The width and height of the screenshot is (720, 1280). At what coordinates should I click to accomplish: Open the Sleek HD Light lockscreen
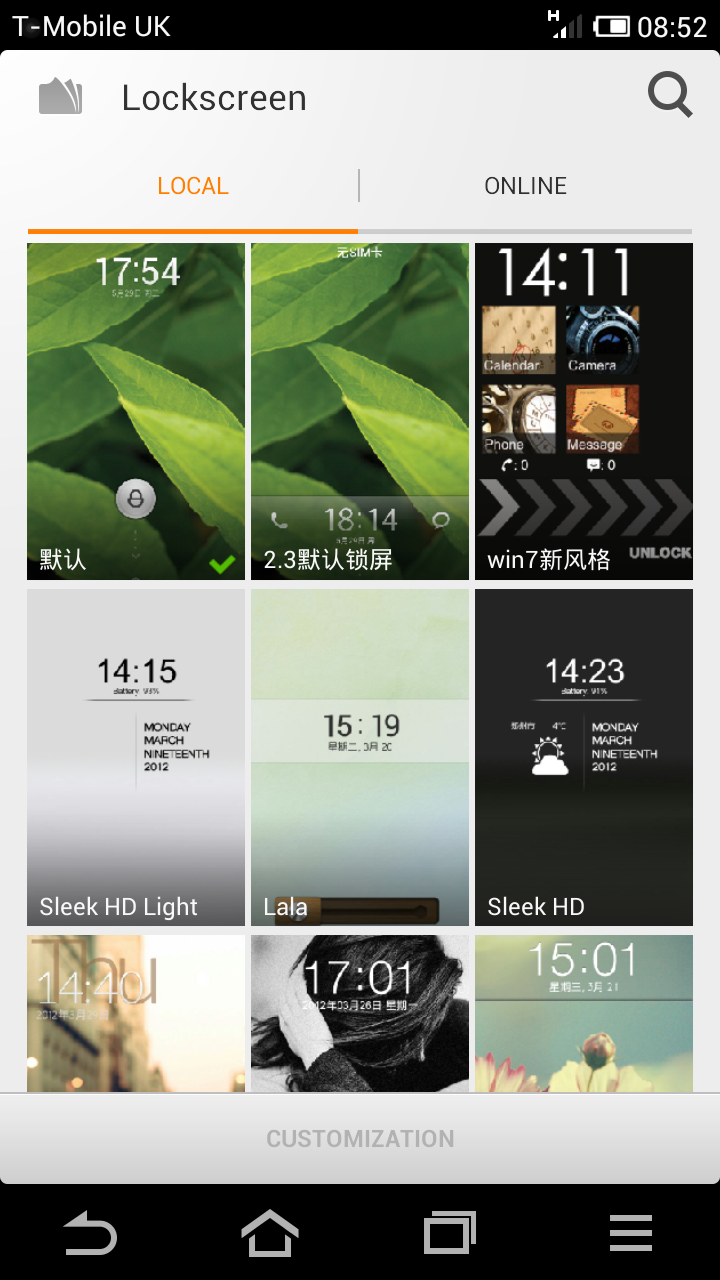click(x=136, y=757)
